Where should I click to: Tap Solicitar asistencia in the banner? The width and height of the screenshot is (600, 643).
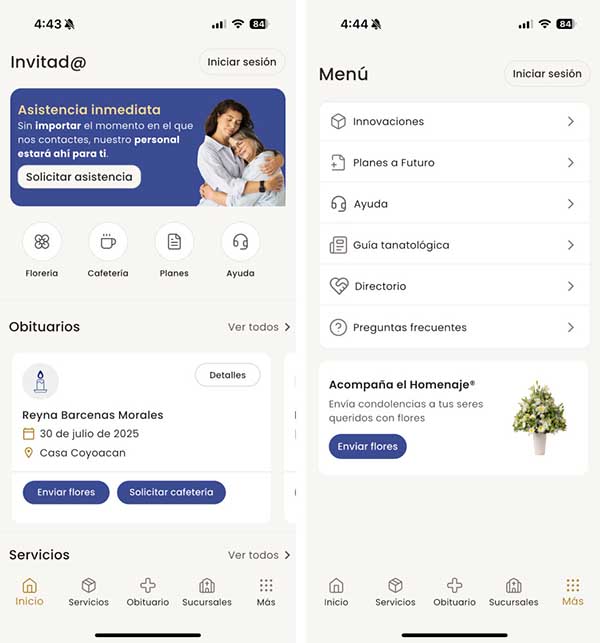[79, 177]
